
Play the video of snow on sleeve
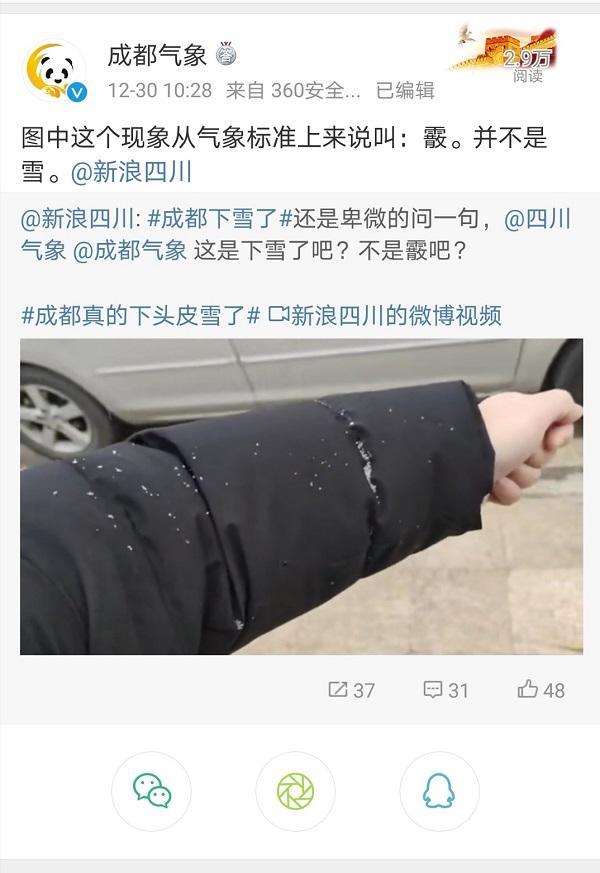301,496
